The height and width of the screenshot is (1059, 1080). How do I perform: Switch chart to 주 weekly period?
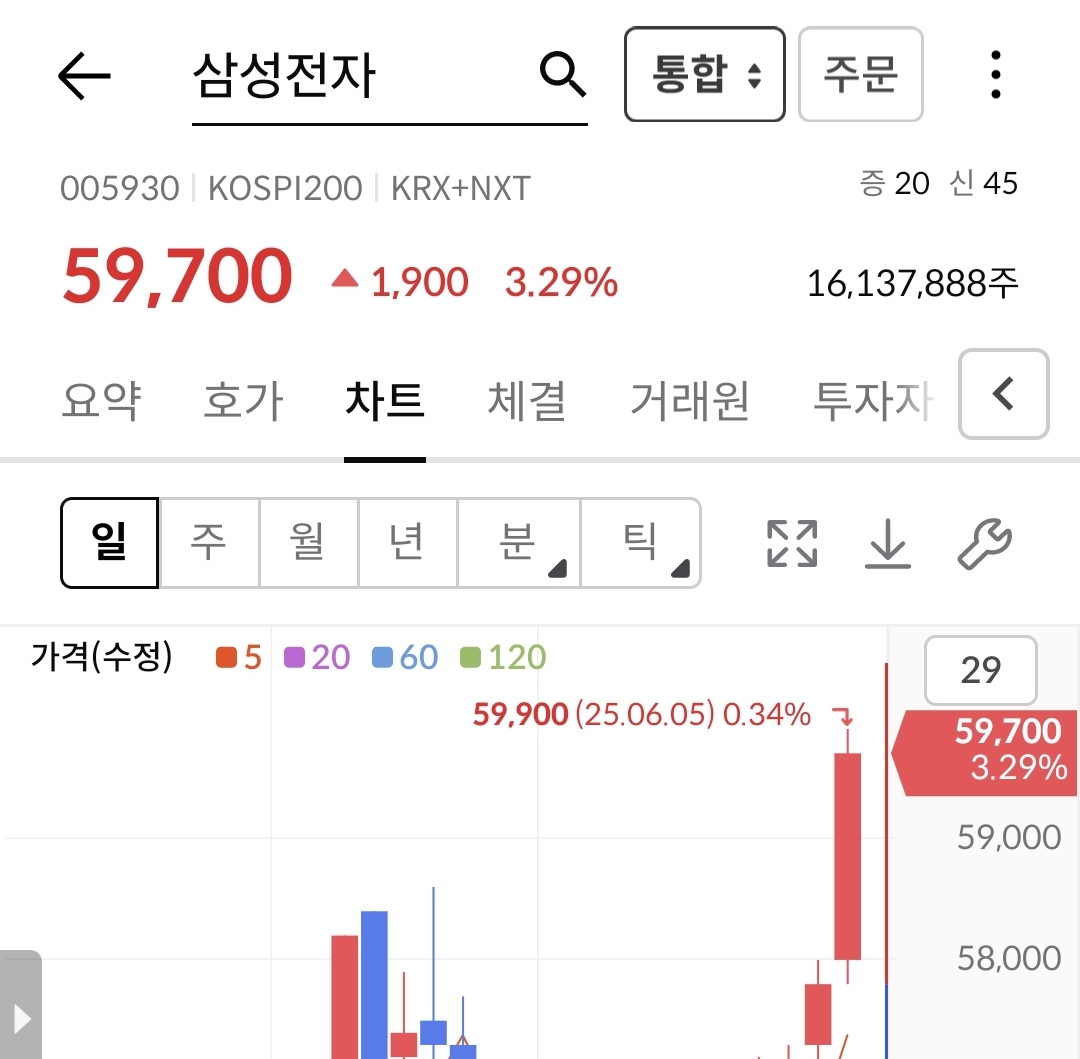coord(209,543)
